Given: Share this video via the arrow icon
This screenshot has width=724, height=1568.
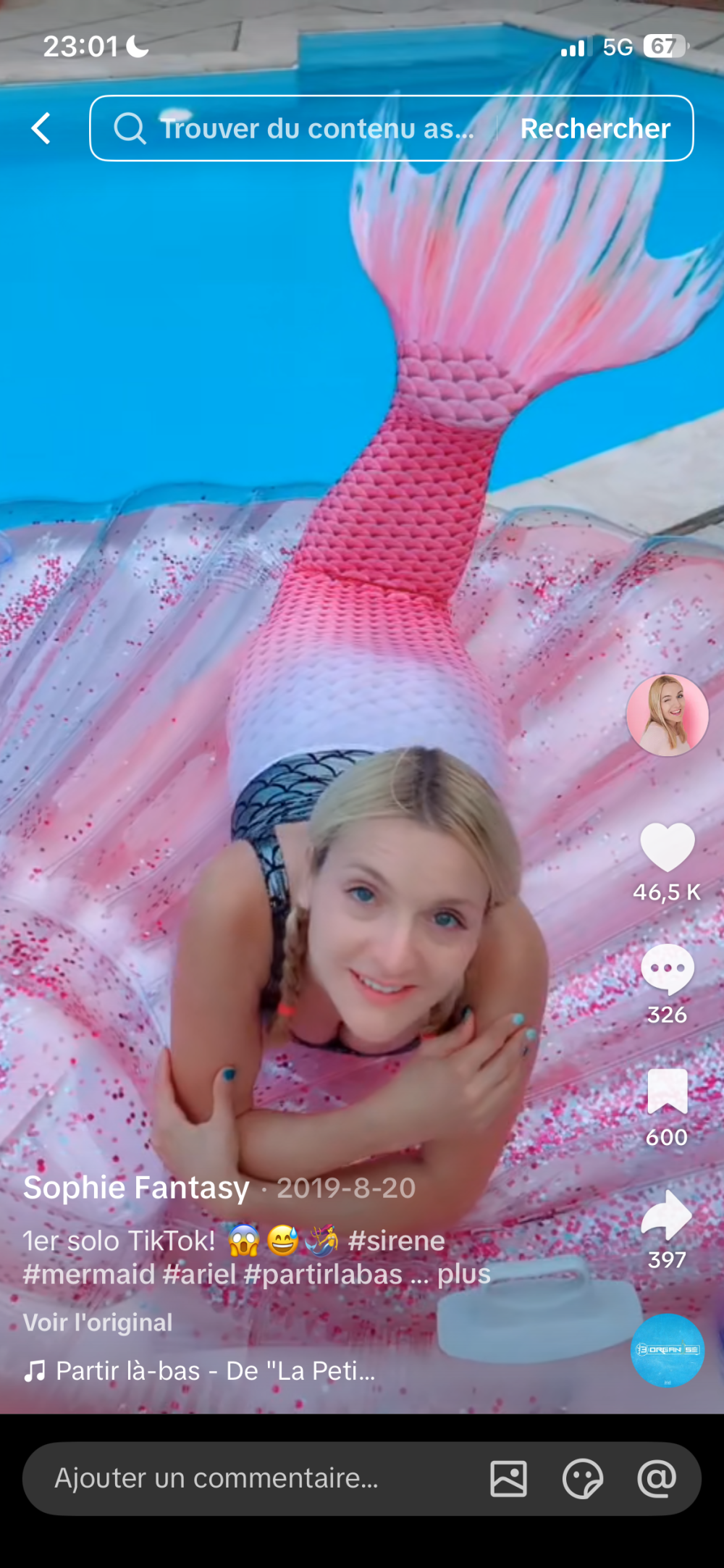Looking at the screenshot, I should pos(667,1215).
